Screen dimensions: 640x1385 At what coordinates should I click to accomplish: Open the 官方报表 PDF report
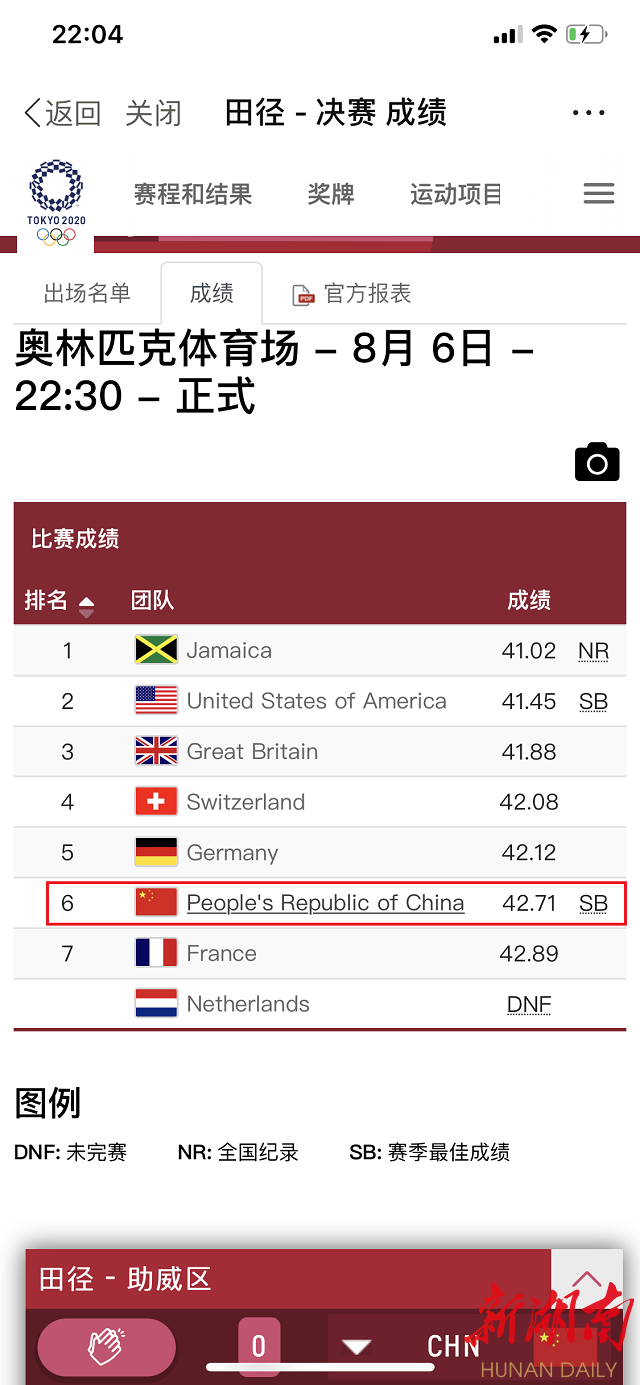[351, 293]
